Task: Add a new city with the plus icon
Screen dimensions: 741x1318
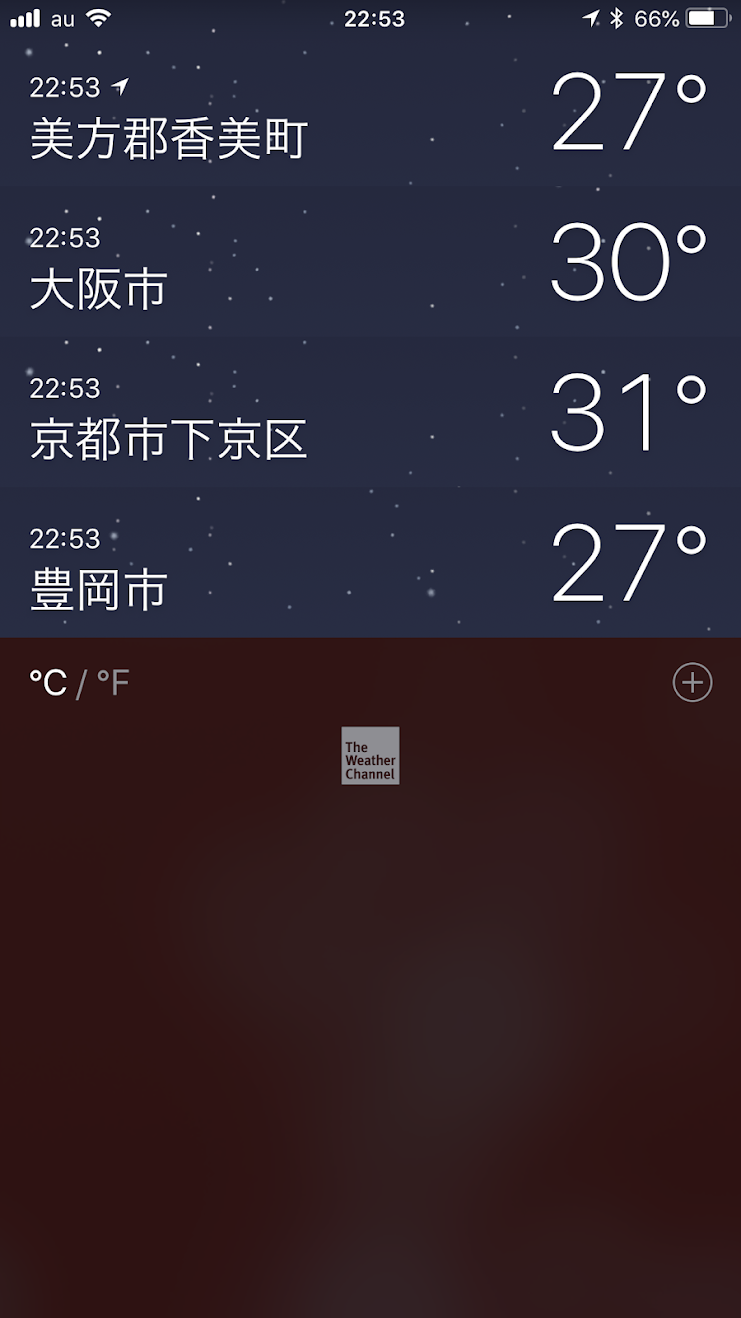Action: [x=692, y=683]
